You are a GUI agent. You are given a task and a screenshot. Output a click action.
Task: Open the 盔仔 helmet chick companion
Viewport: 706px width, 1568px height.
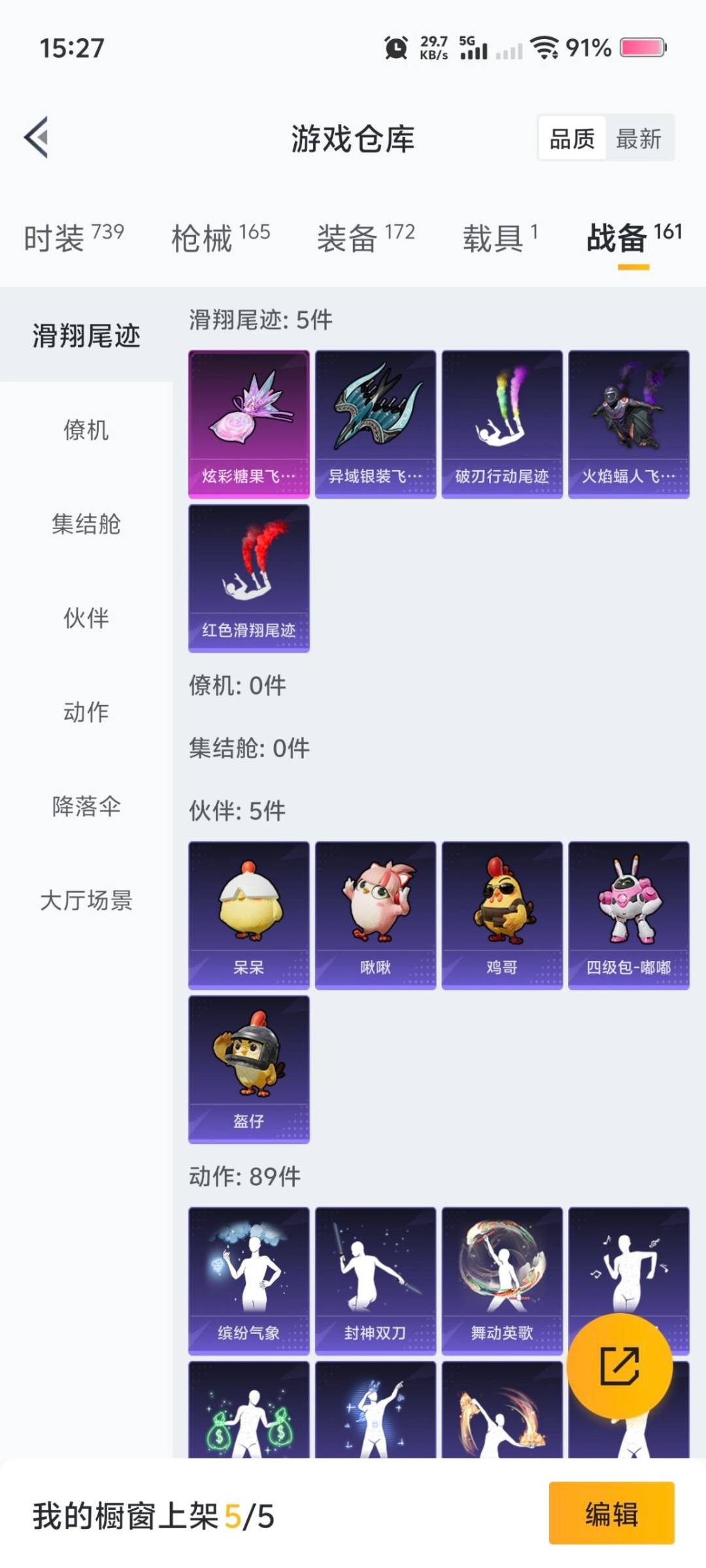coord(248,1065)
